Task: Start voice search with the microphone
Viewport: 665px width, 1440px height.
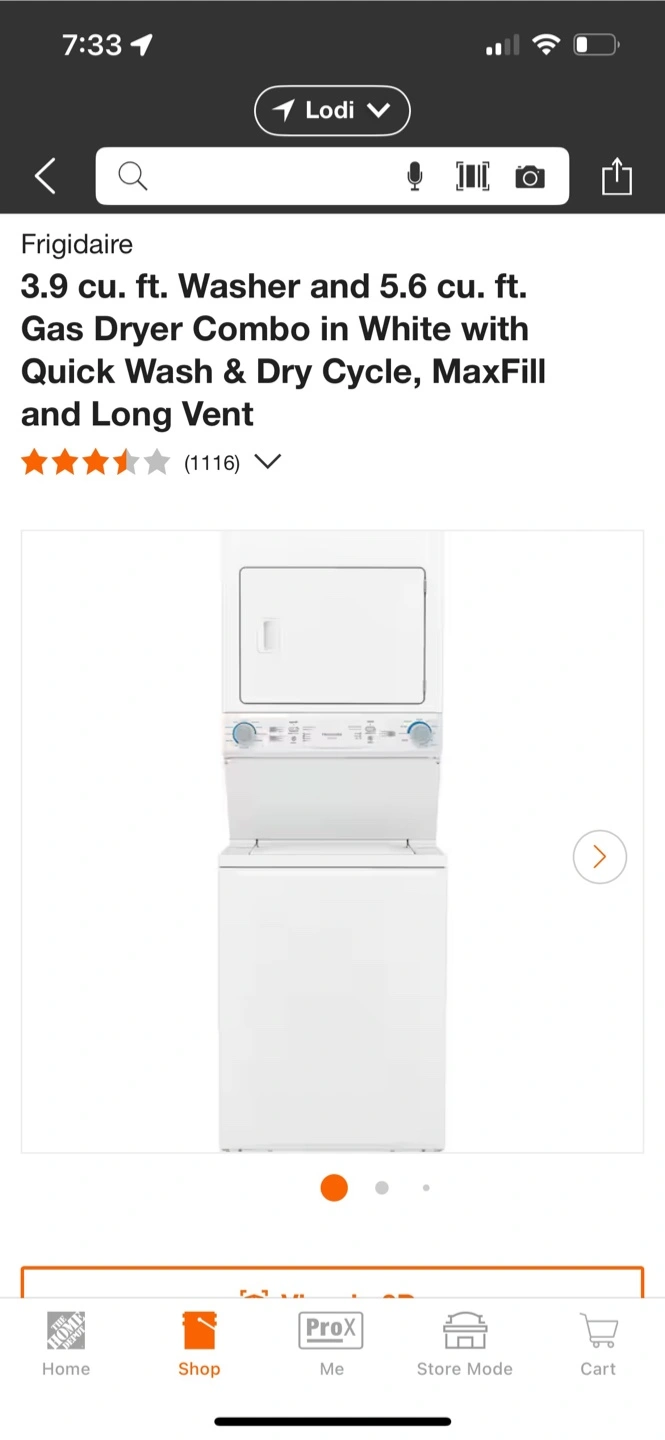Action: coord(415,177)
